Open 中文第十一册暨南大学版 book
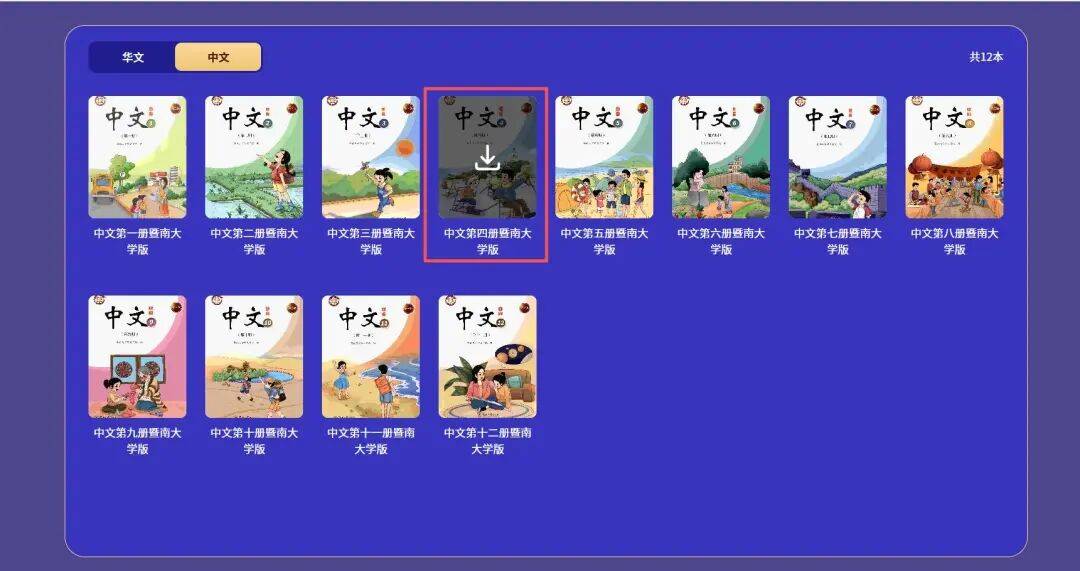 [370, 356]
